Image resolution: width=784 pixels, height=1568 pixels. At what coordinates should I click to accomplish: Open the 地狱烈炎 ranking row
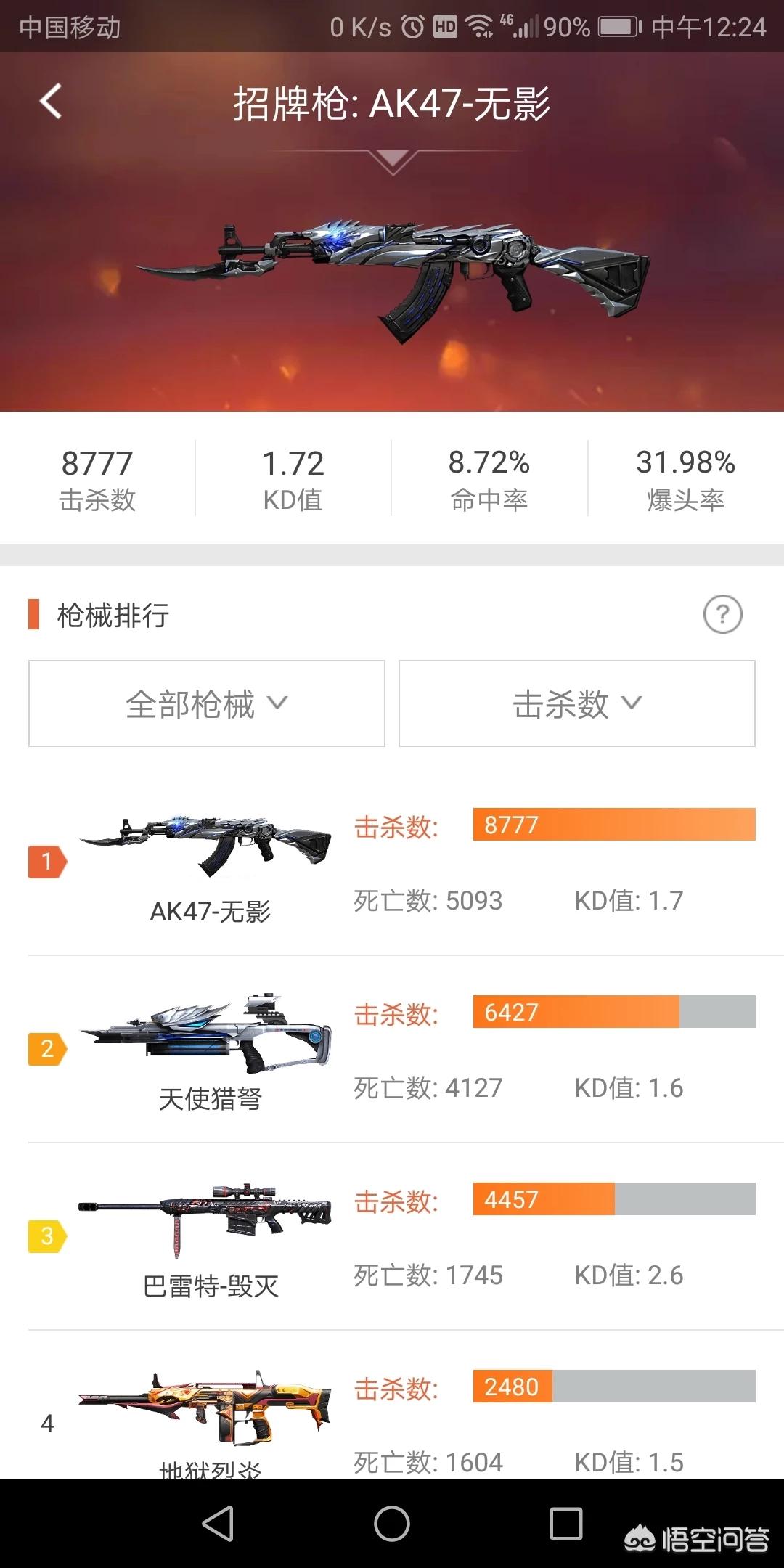click(392, 1416)
